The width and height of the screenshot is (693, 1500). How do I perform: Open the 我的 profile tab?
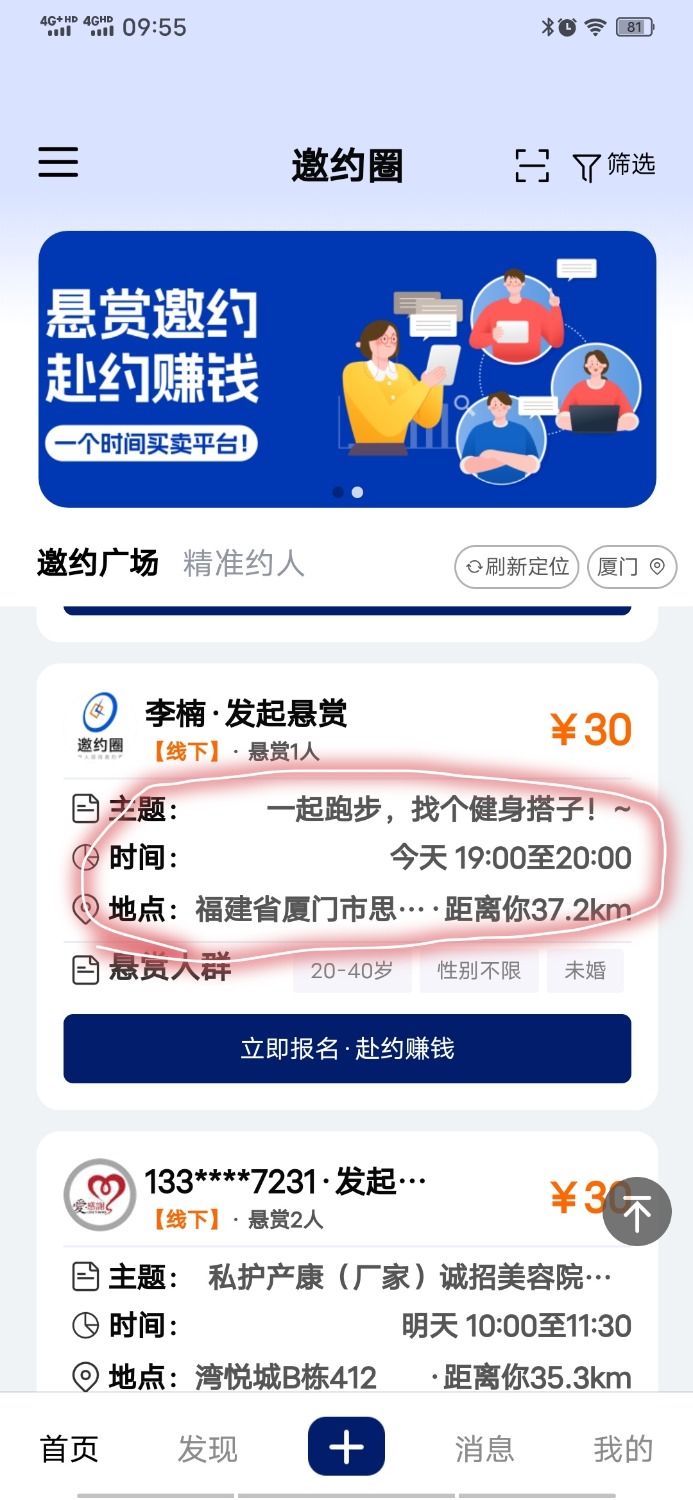click(x=622, y=1448)
